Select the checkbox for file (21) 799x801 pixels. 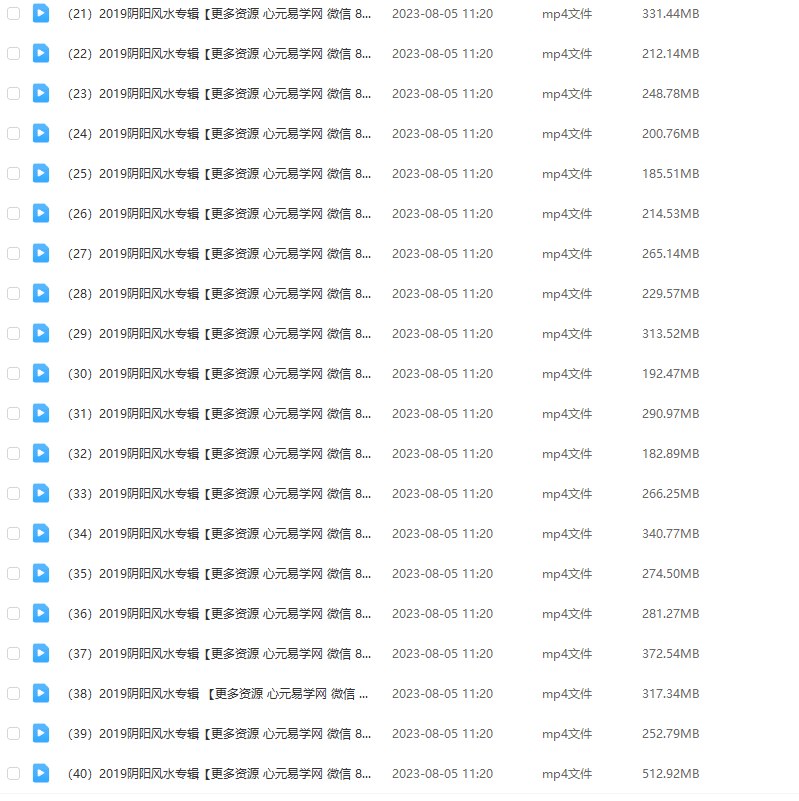(13, 13)
